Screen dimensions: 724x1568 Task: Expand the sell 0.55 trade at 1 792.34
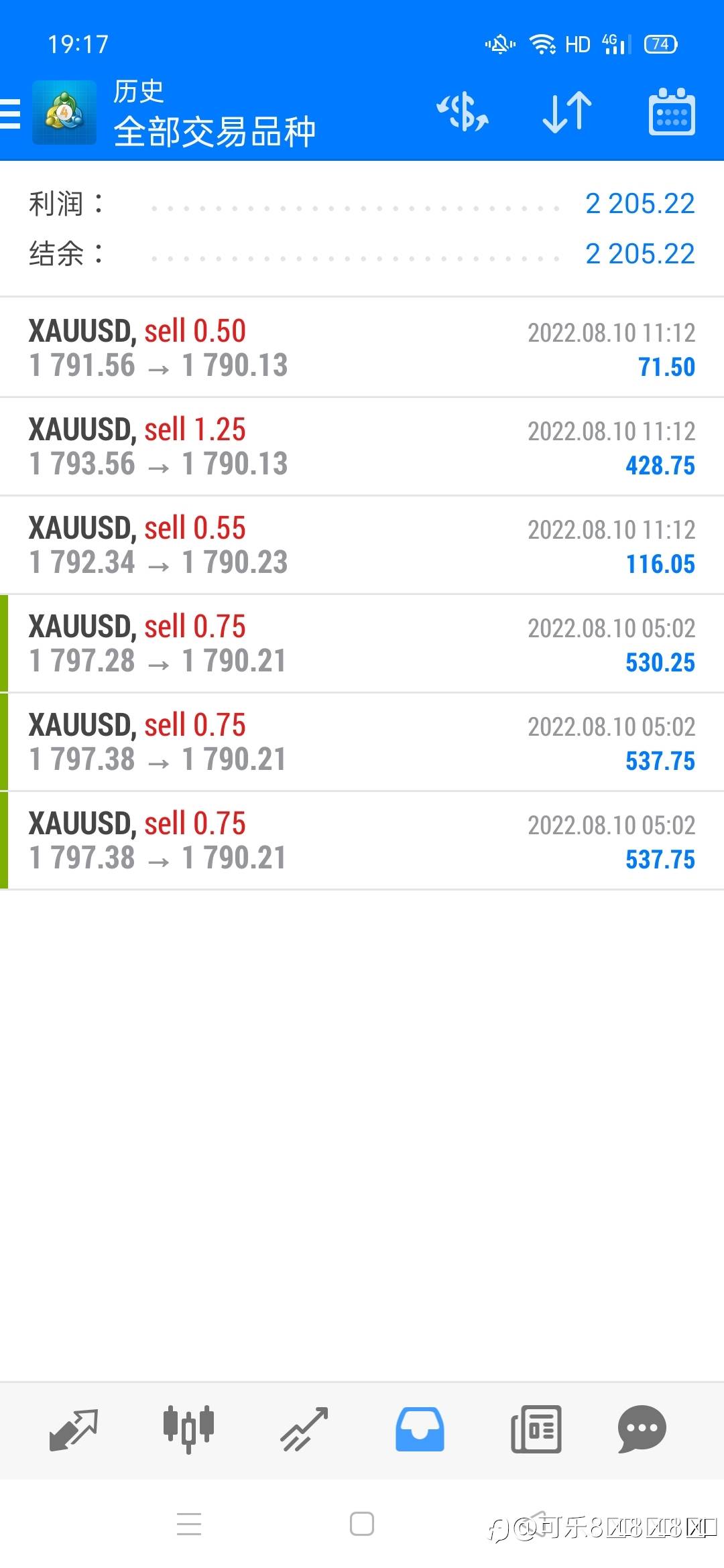coord(362,545)
